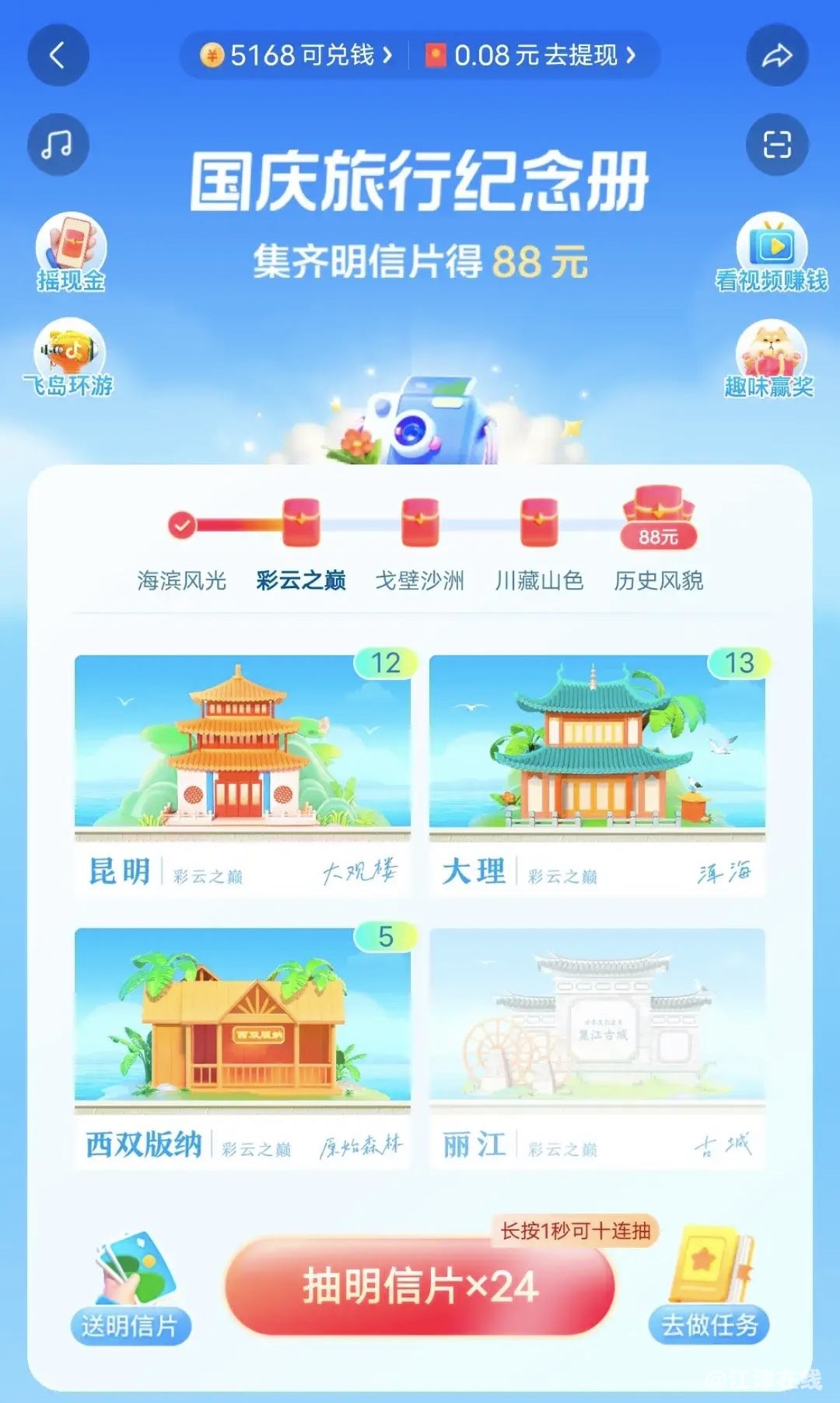
Task: Switch to 历史风貌 tab
Action: pos(658,579)
